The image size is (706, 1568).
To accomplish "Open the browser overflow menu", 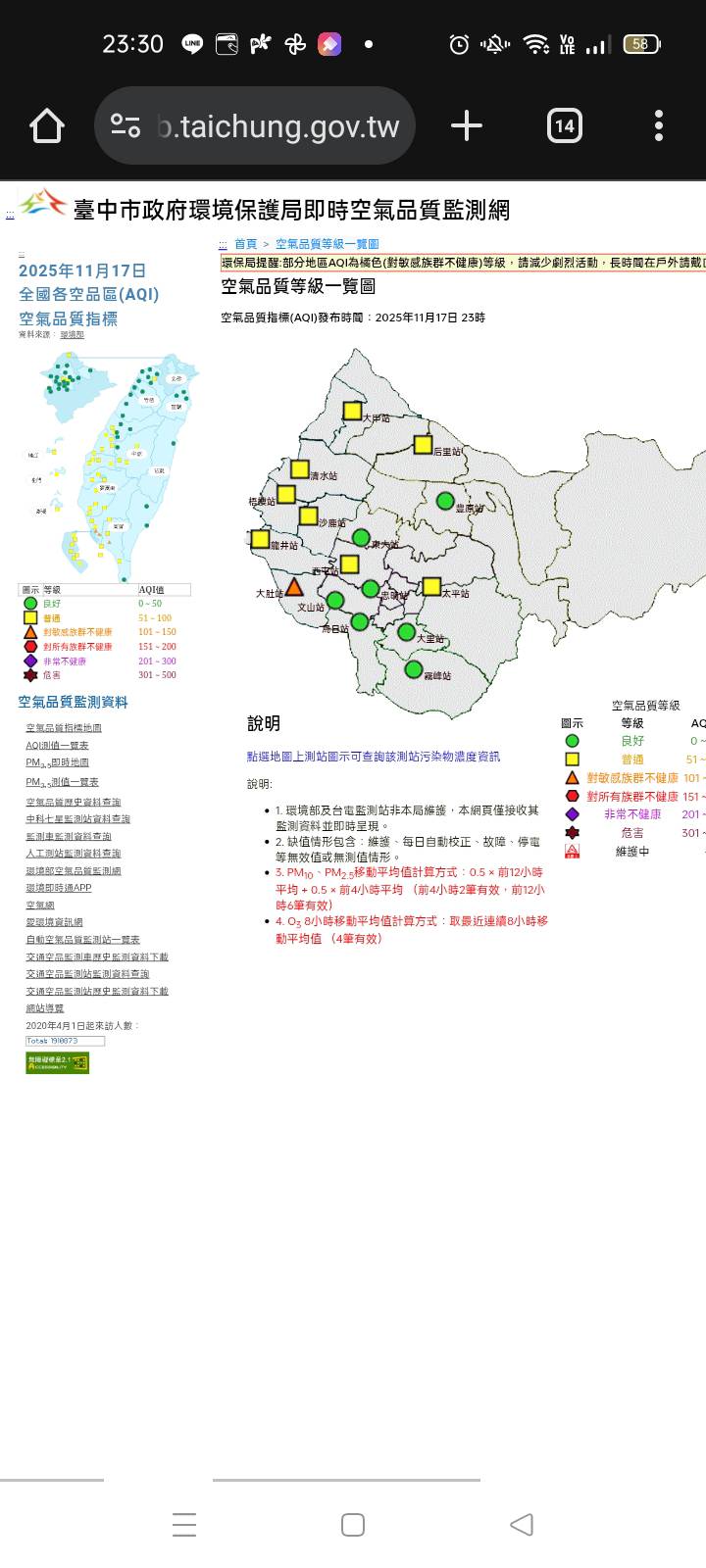I will coord(659,126).
